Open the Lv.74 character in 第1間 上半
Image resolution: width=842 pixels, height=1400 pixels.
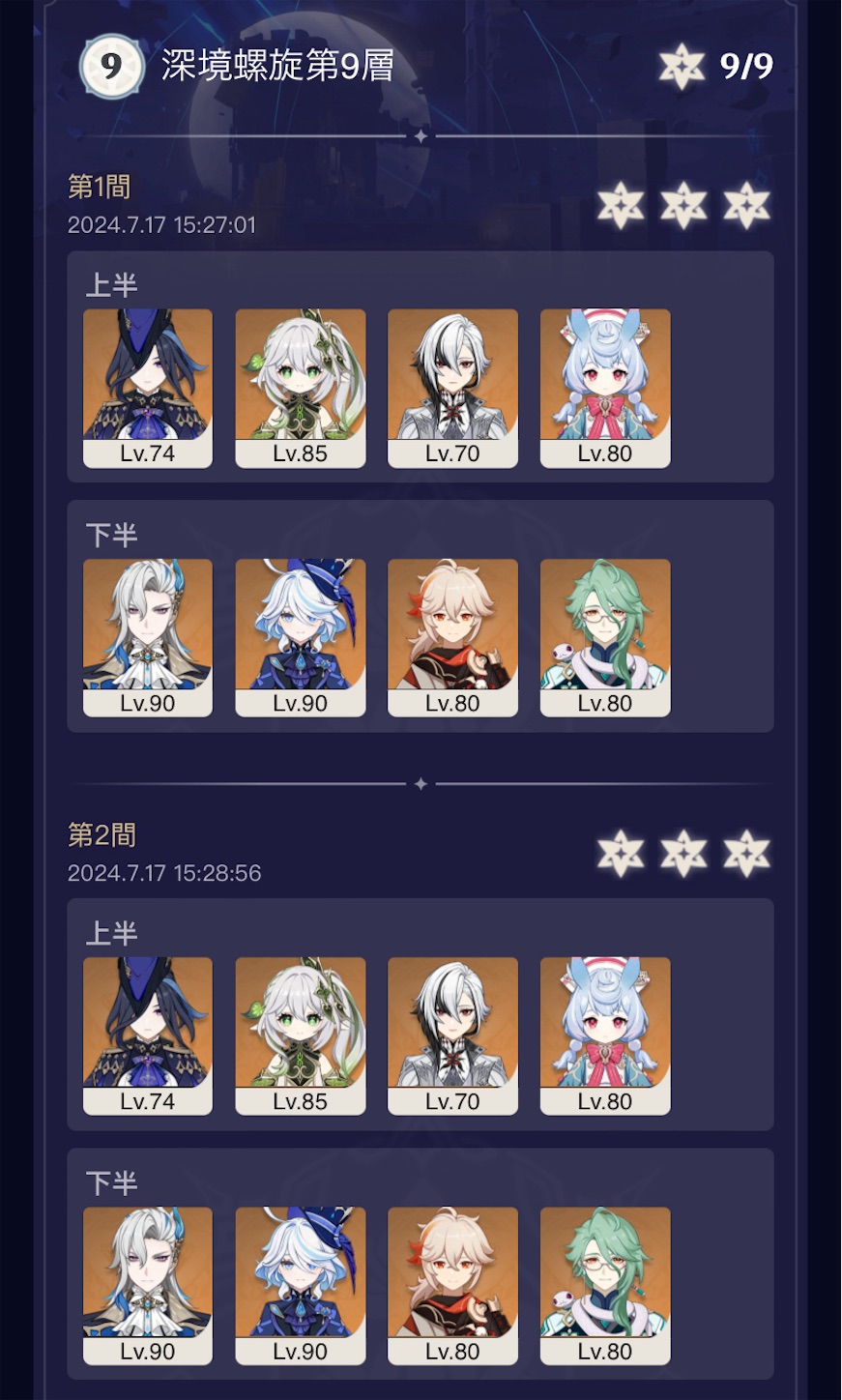(x=148, y=389)
